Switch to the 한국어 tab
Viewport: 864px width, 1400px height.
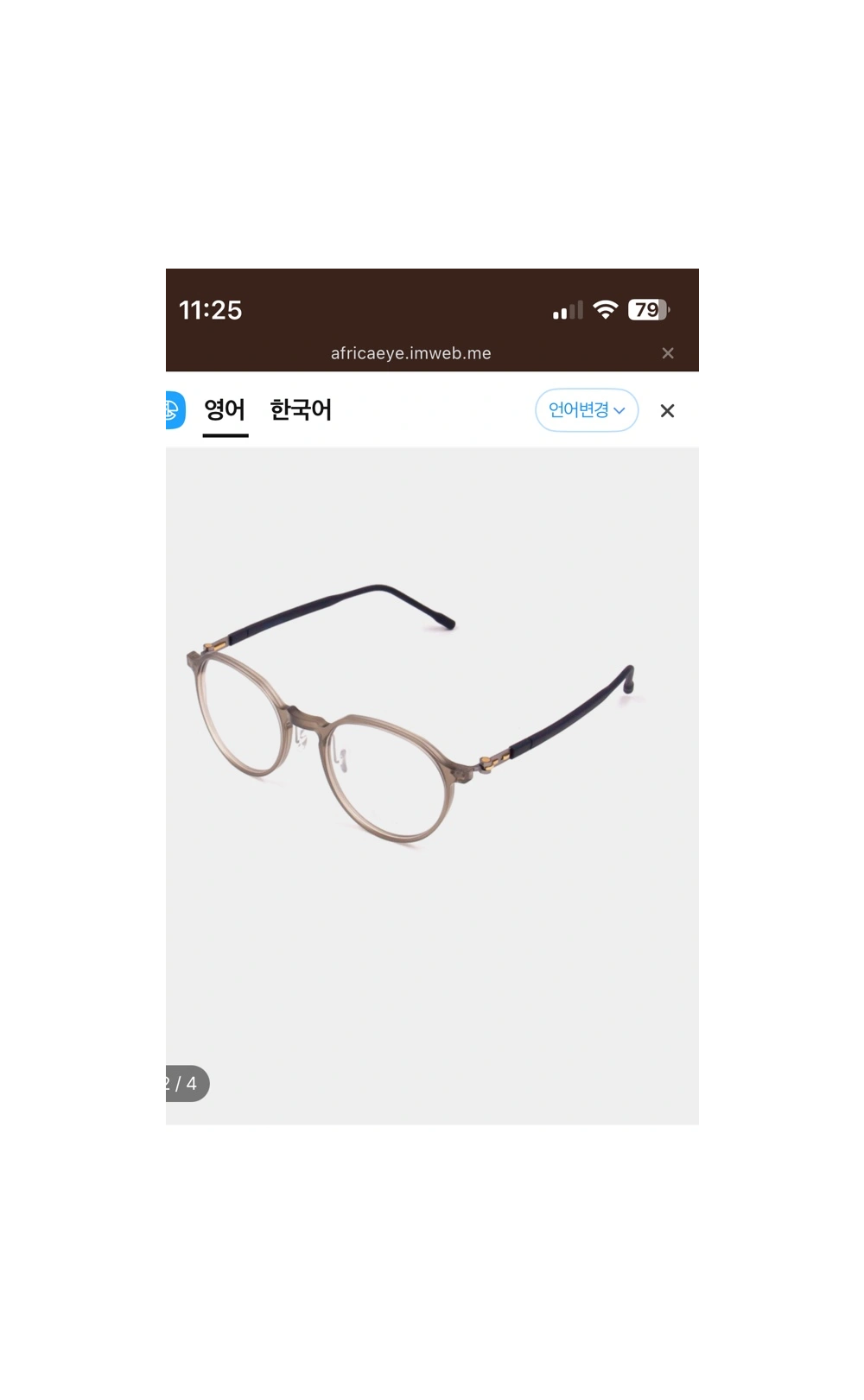pos(301,409)
